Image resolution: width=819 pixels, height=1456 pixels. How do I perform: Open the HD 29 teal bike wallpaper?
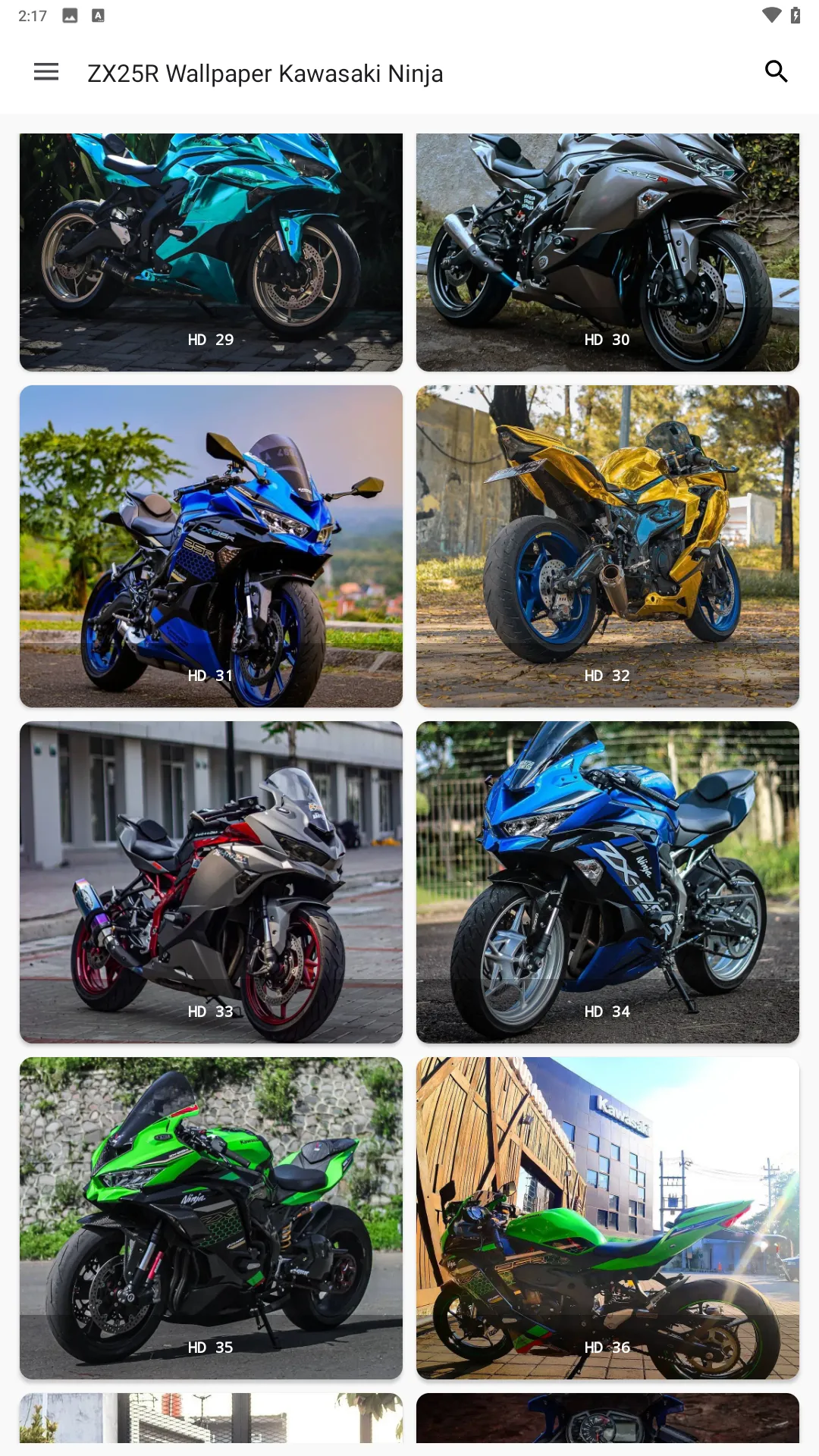pyautogui.click(x=211, y=252)
